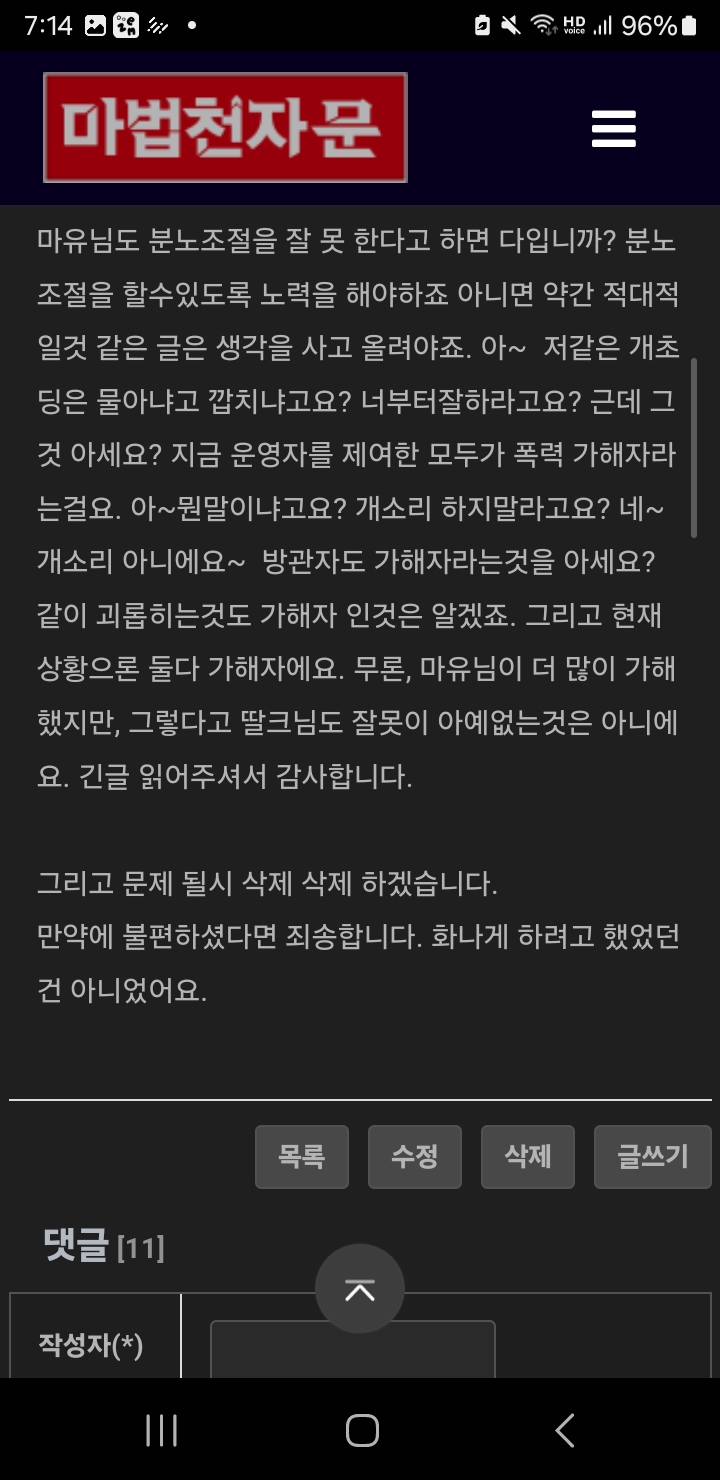Tap the 마법천자문 site logo
Screen dimensions: 720x1480
225,128
